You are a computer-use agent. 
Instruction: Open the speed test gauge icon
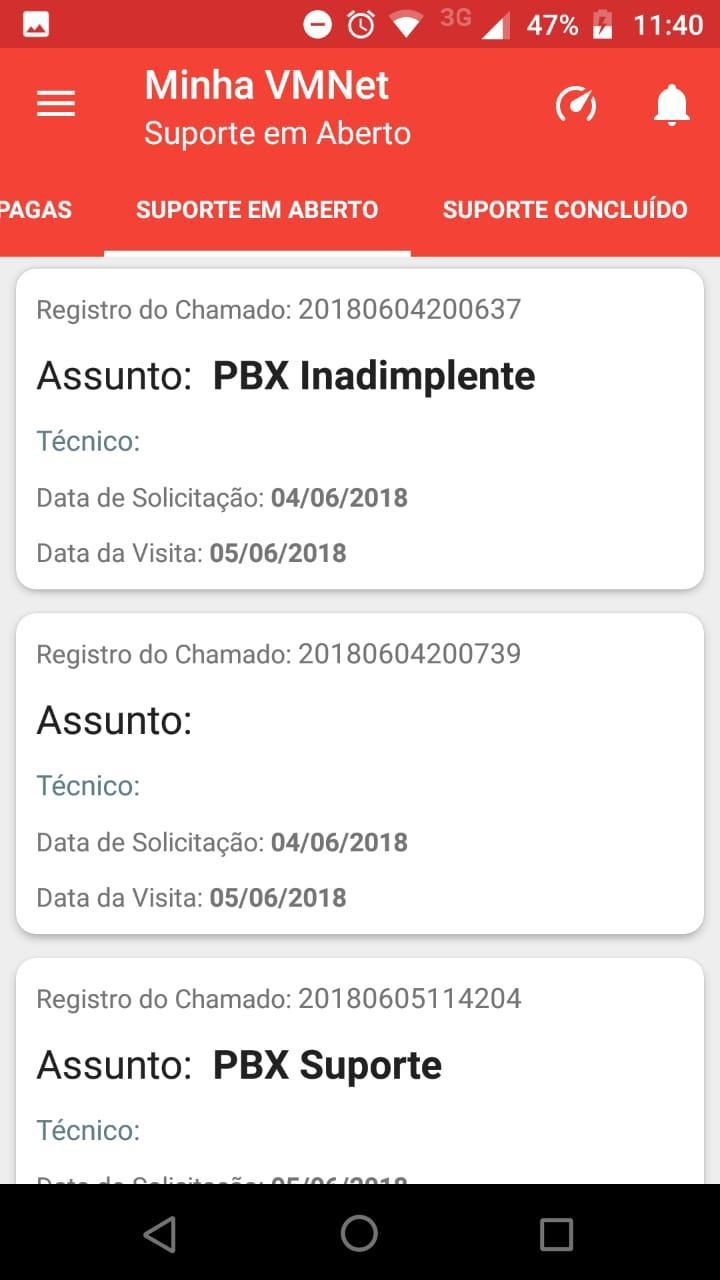click(576, 104)
